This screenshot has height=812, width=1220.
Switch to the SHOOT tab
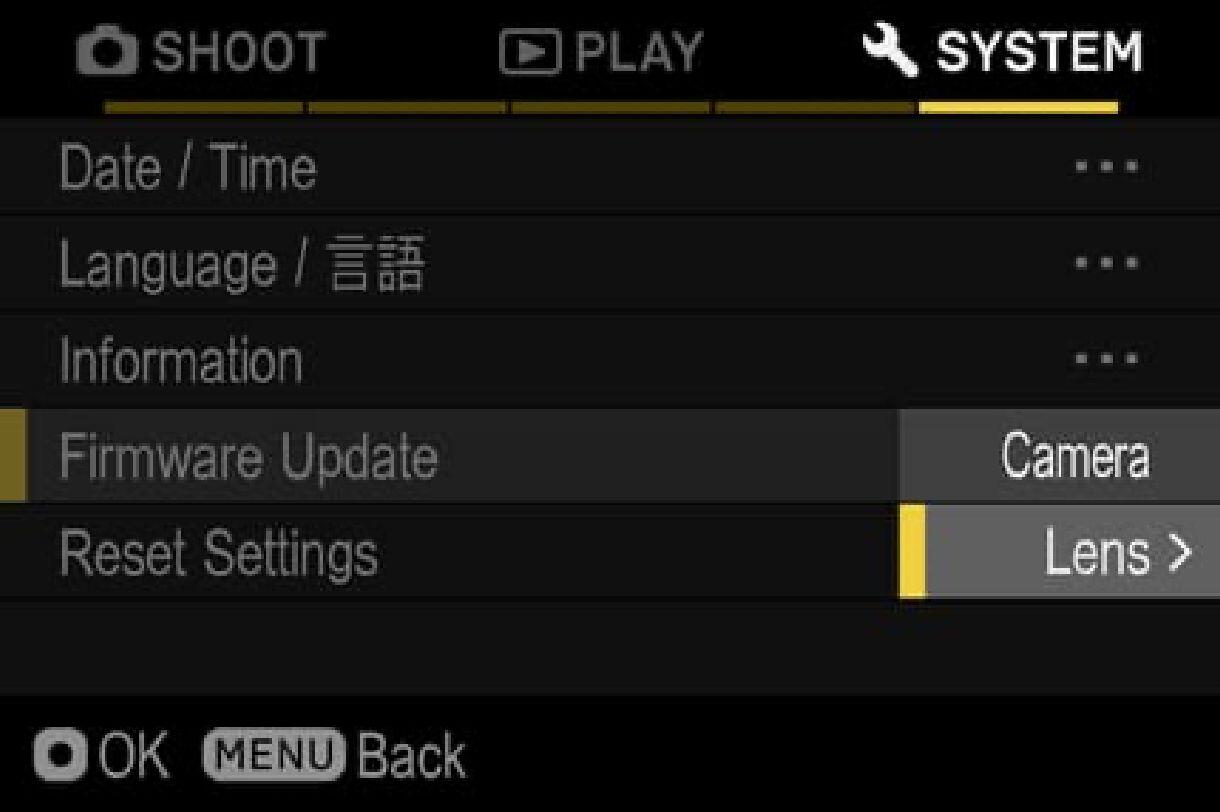point(200,52)
